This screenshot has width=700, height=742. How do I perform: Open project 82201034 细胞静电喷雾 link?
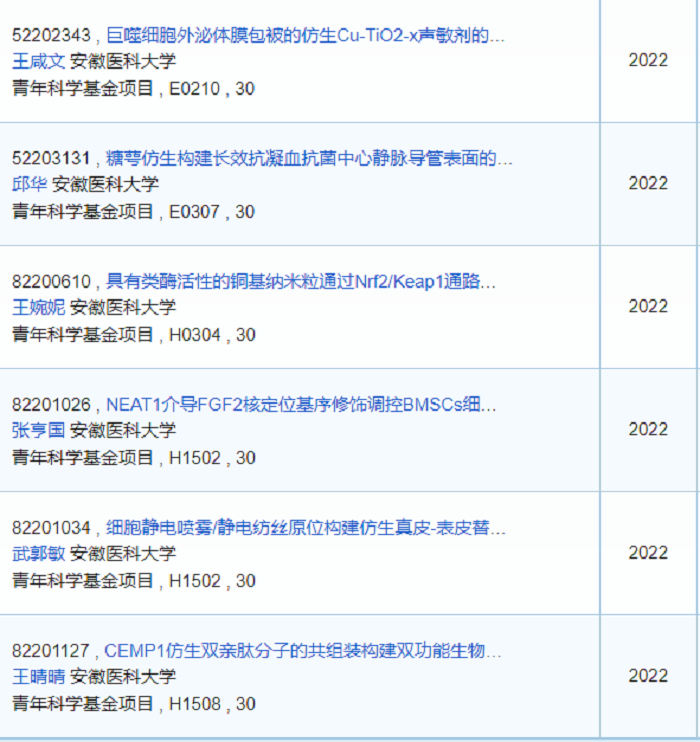(x=305, y=529)
